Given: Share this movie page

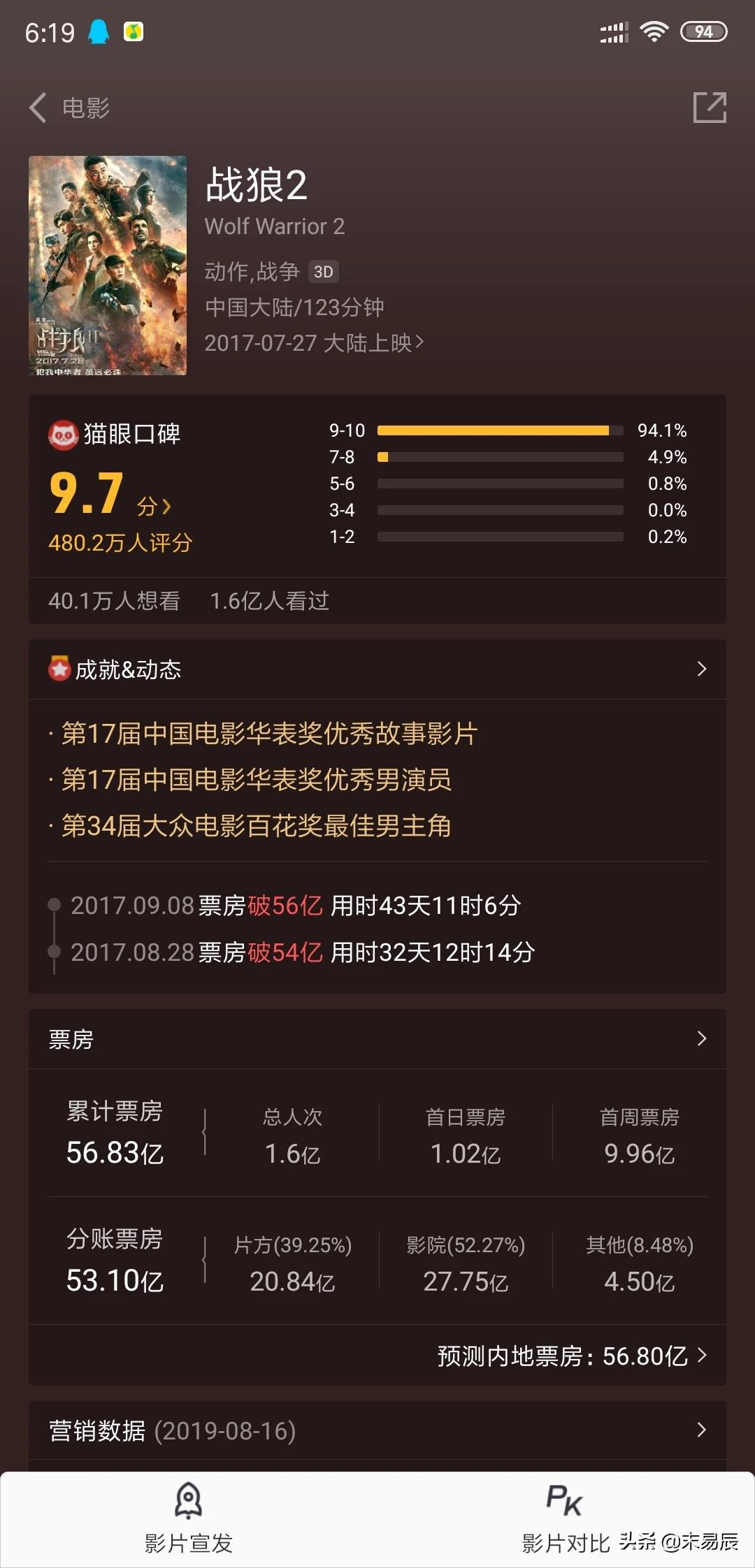Looking at the screenshot, I should pyautogui.click(x=710, y=108).
